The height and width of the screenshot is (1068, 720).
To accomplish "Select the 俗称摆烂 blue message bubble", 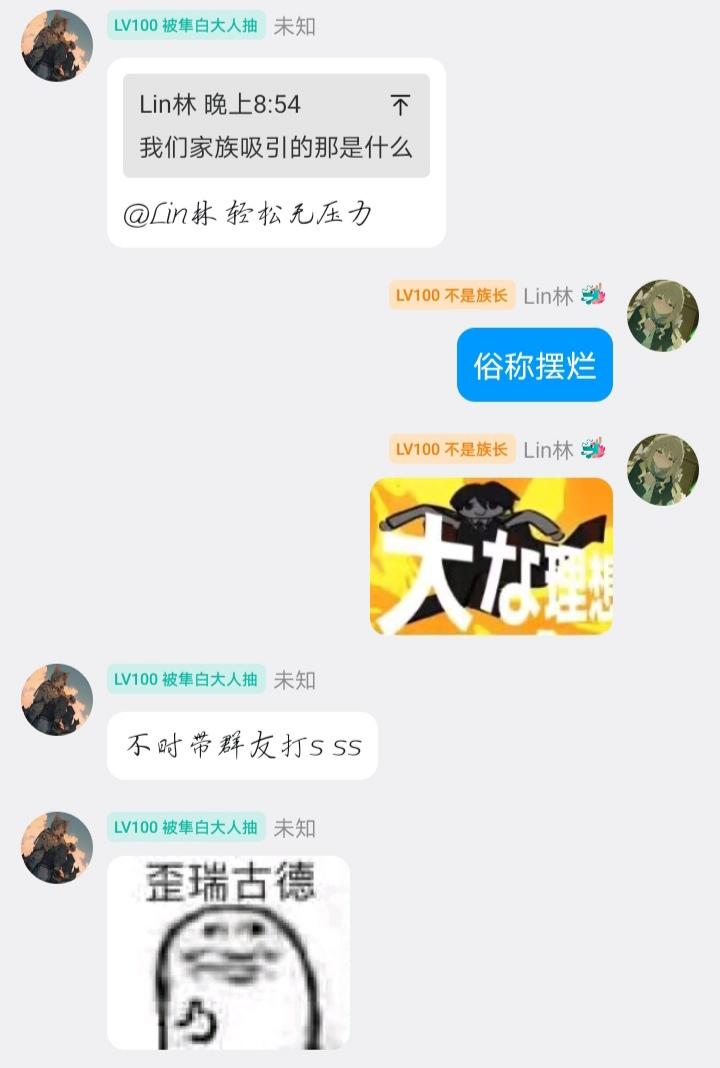I will pyautogui.click(x=534, y=366).
